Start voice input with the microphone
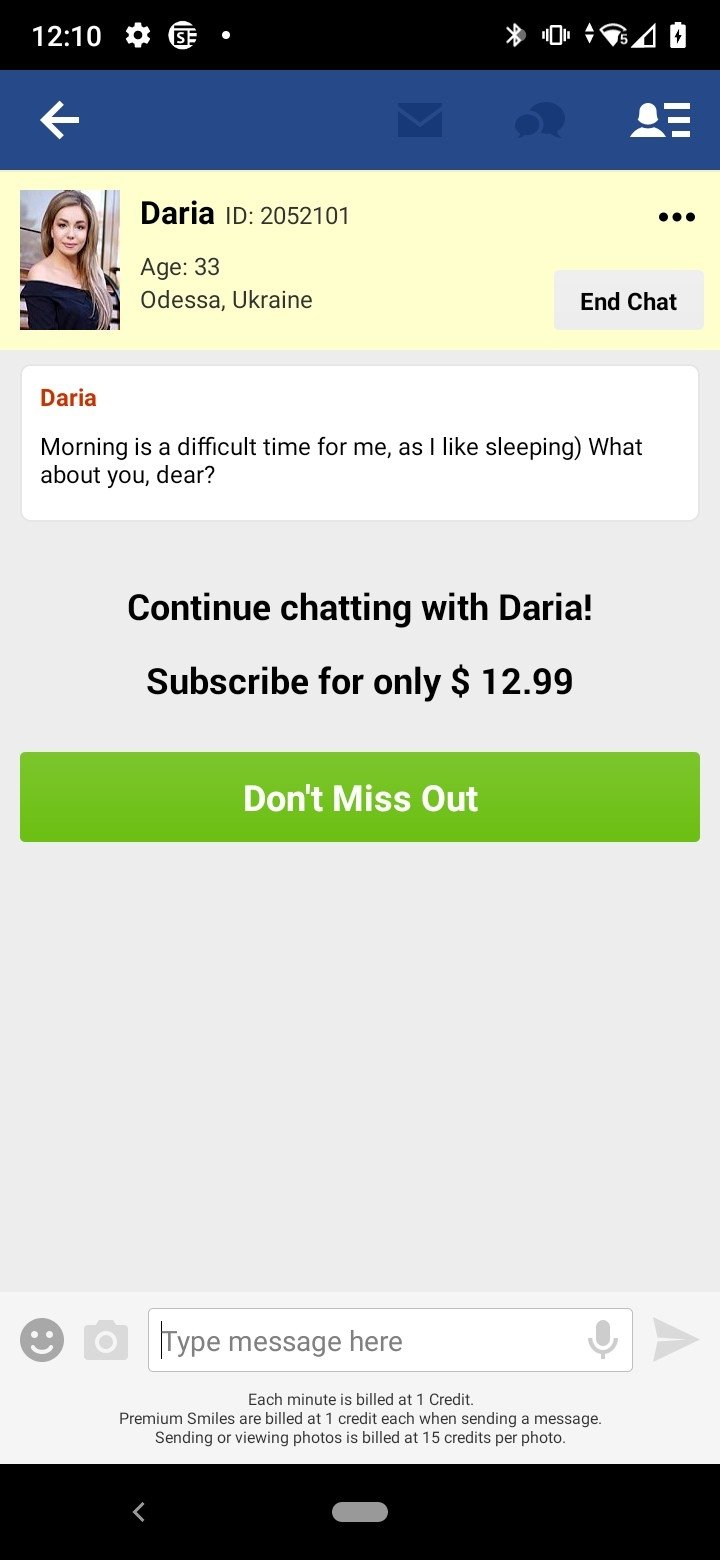 coord(603,1340)
